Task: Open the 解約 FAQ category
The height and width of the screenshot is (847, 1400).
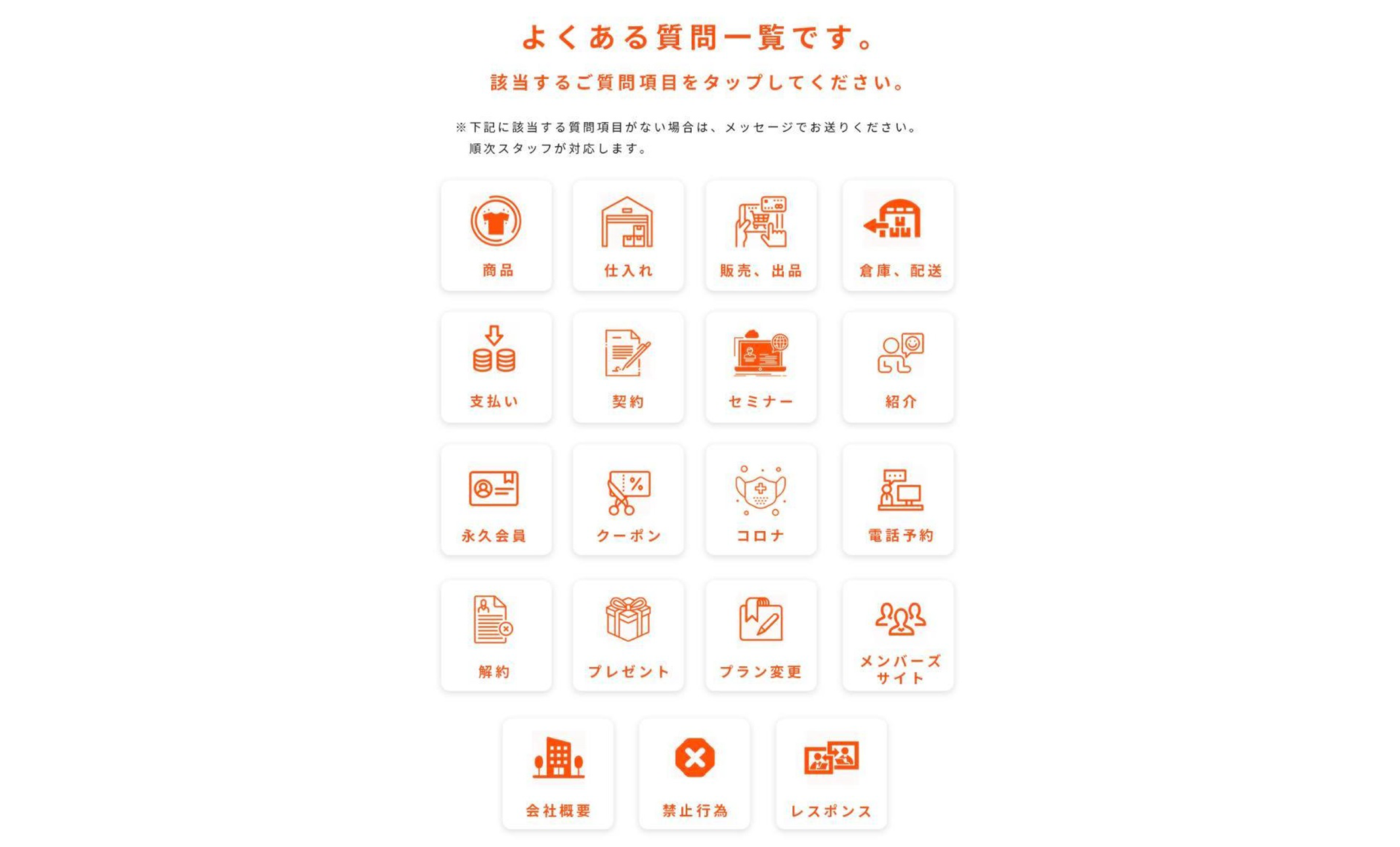Action: 496,636
